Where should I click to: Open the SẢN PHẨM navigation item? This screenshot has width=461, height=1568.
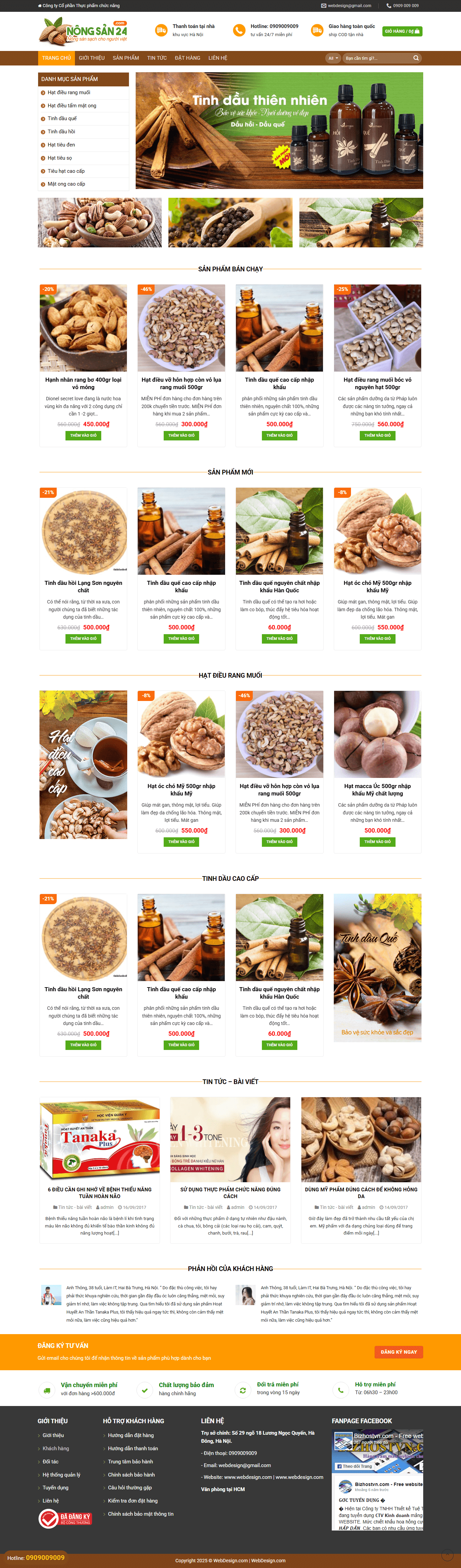126,58
